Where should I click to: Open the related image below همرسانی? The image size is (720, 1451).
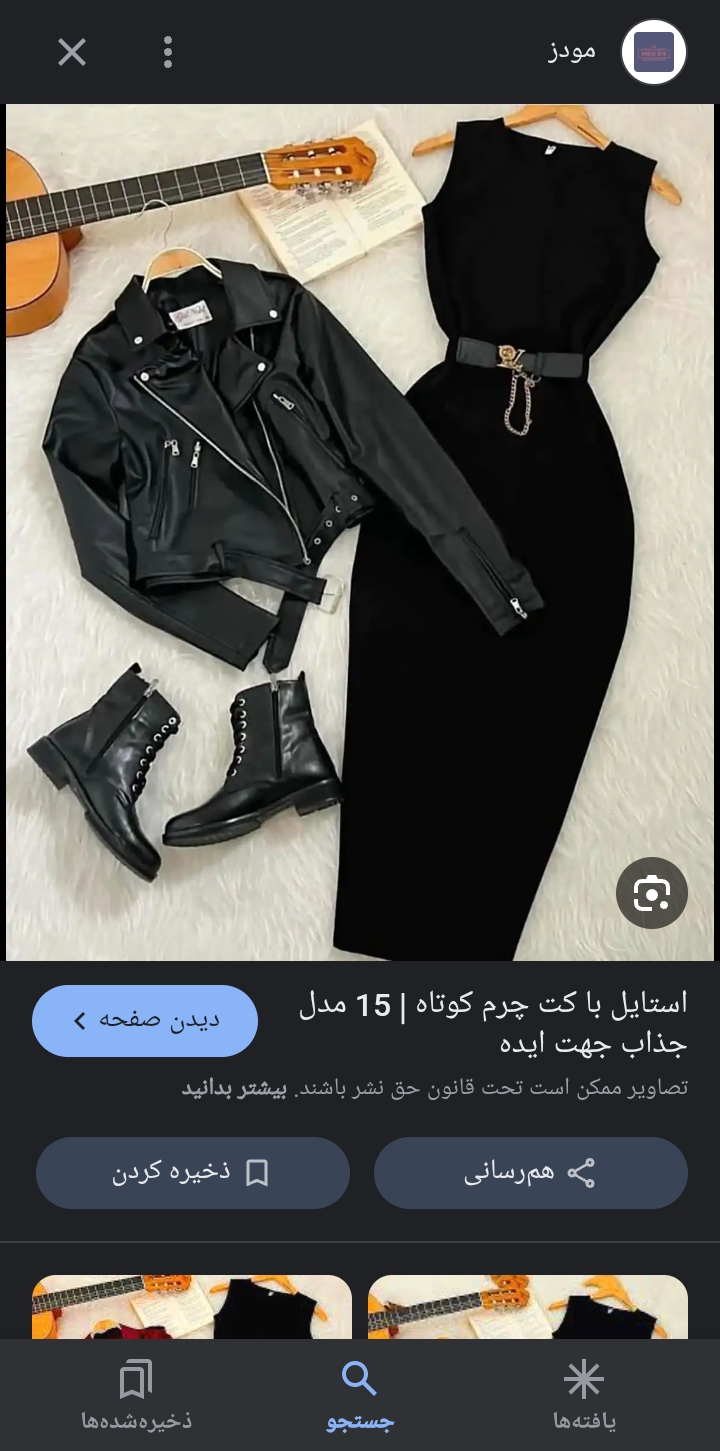click(x=528, y=1306)
